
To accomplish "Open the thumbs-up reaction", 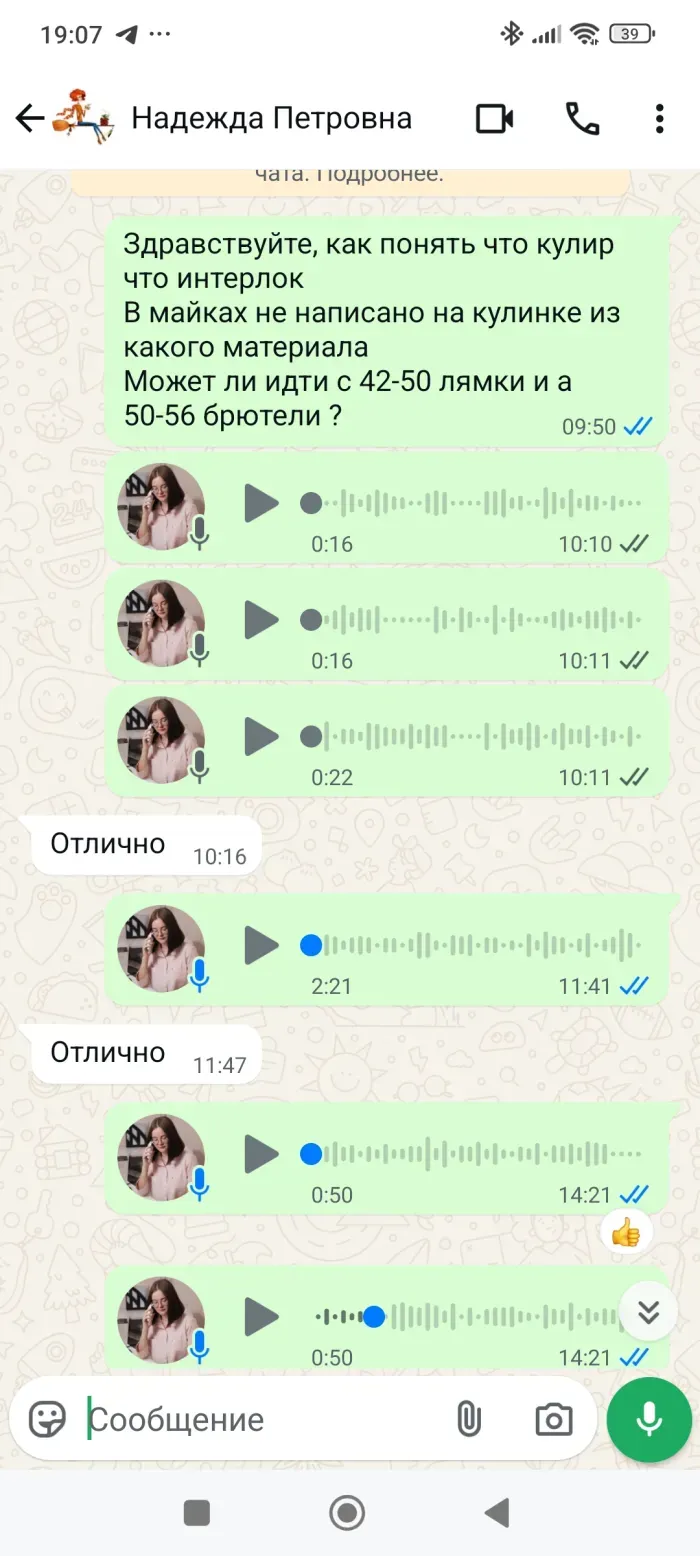I will click(x=626, y=1233).
